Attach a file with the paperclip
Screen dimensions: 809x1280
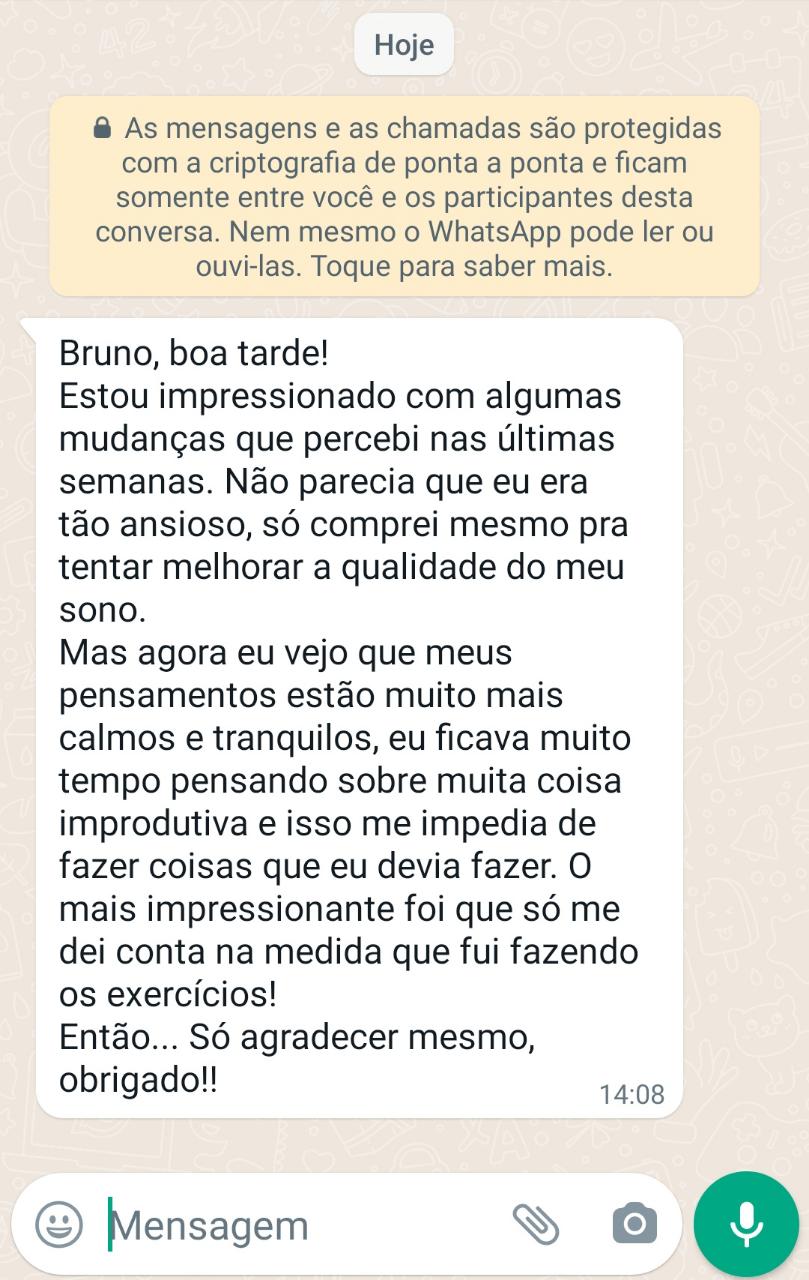(x=536, y=1224)
